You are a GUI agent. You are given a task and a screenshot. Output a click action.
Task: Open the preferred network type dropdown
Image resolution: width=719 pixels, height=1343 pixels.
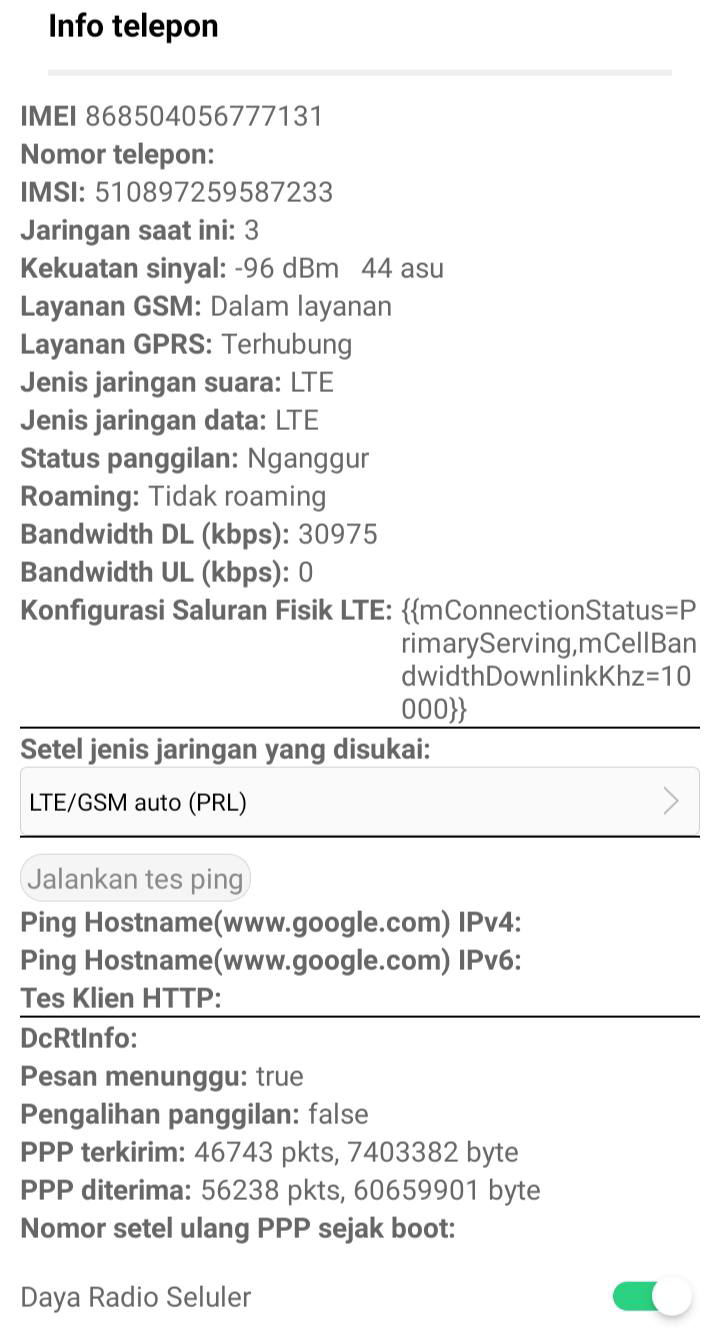[x=359, y=801]
